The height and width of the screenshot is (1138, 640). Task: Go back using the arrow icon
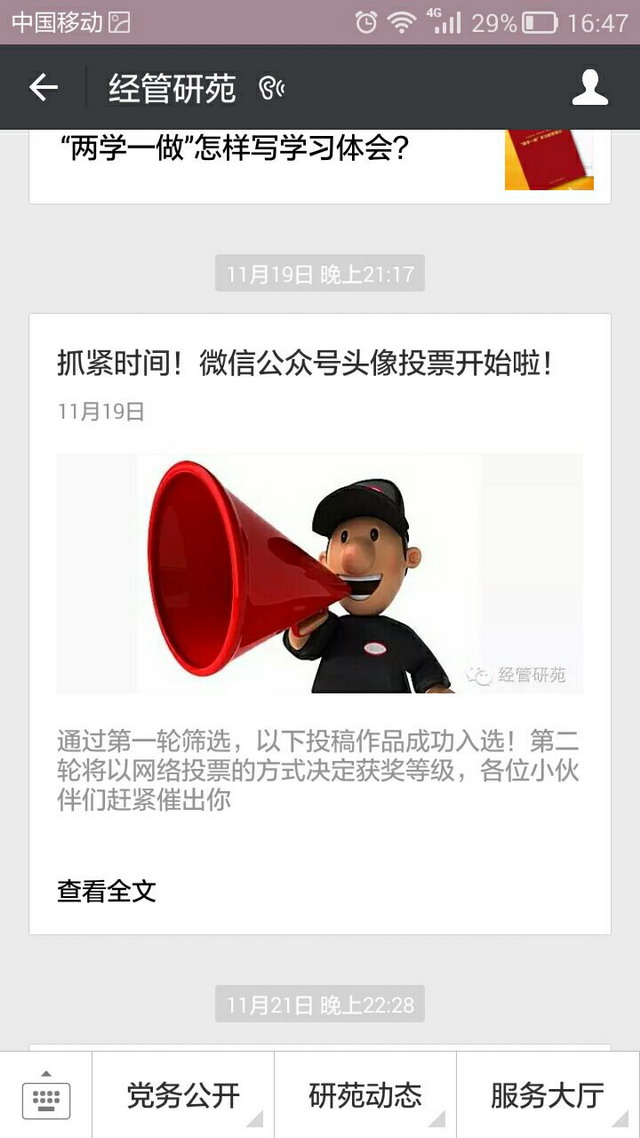[x=44, y=88]
